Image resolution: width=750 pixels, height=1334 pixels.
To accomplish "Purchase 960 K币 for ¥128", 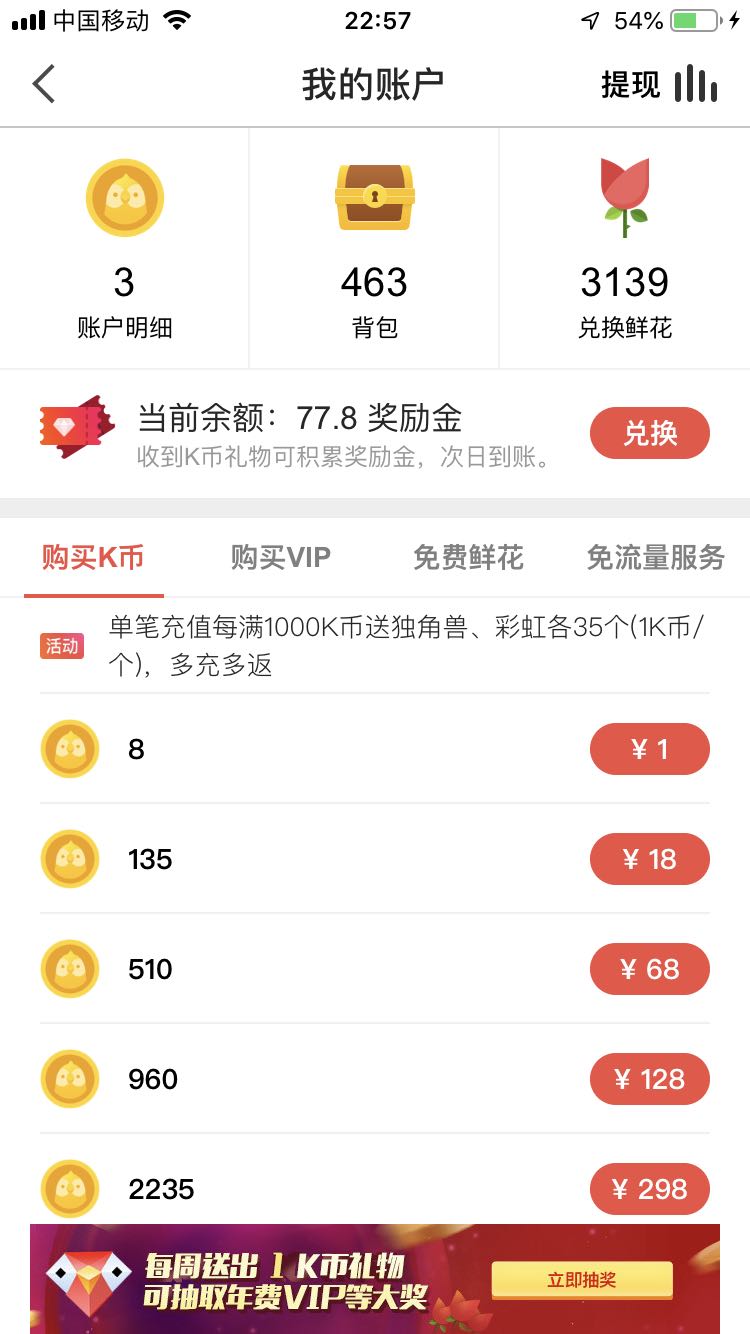I will 649,1079.
